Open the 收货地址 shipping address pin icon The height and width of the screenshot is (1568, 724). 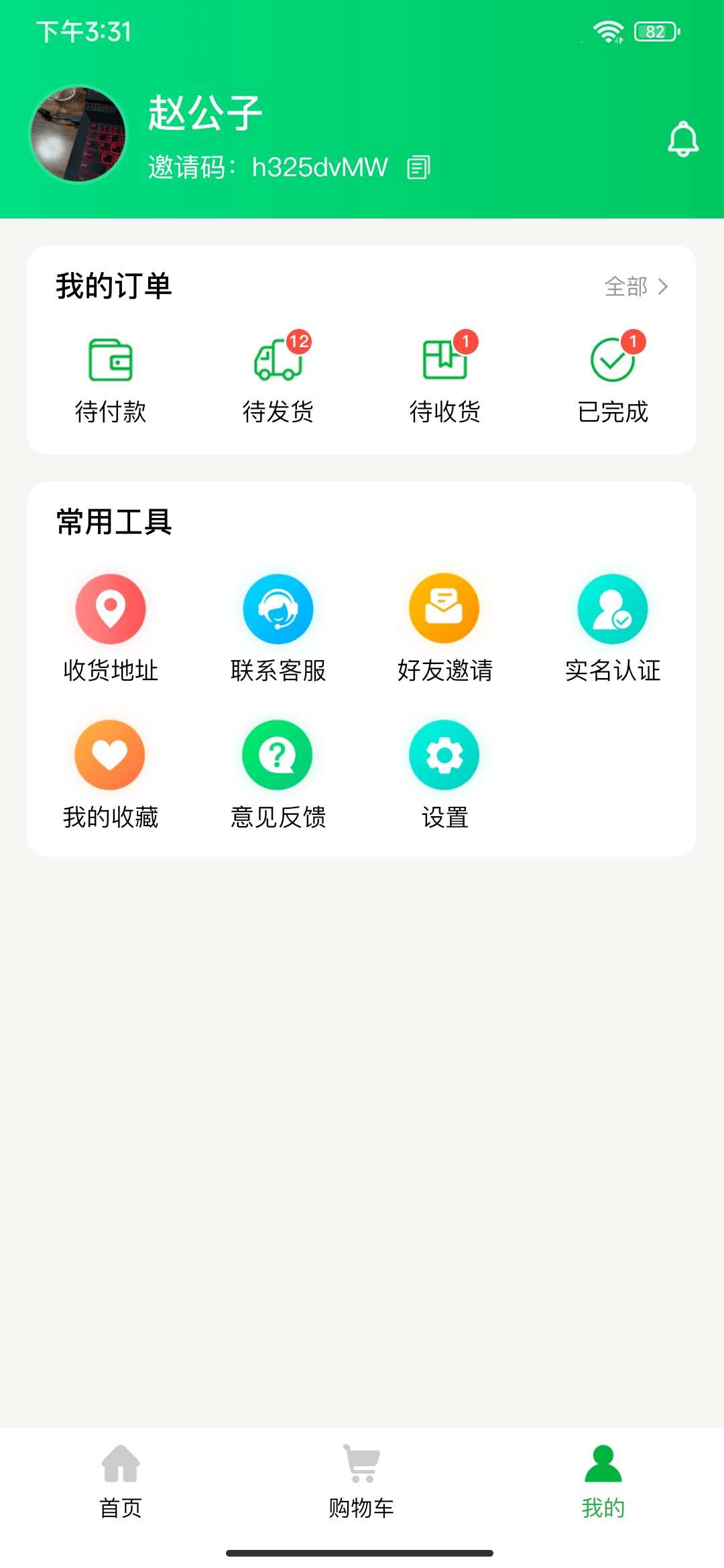[x=110, y=608]
